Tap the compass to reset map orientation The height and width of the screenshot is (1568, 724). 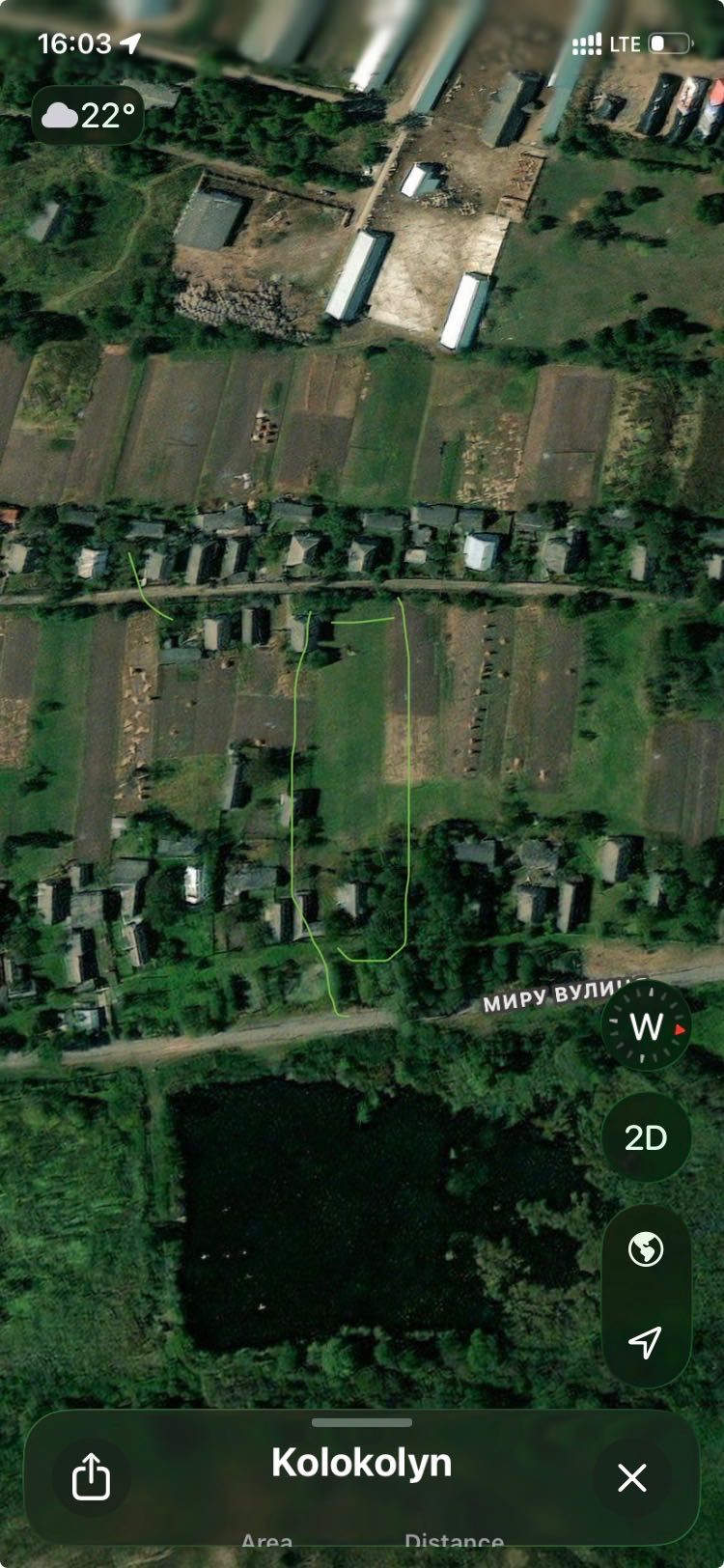pyautogui.click(x=646, y=1025)
